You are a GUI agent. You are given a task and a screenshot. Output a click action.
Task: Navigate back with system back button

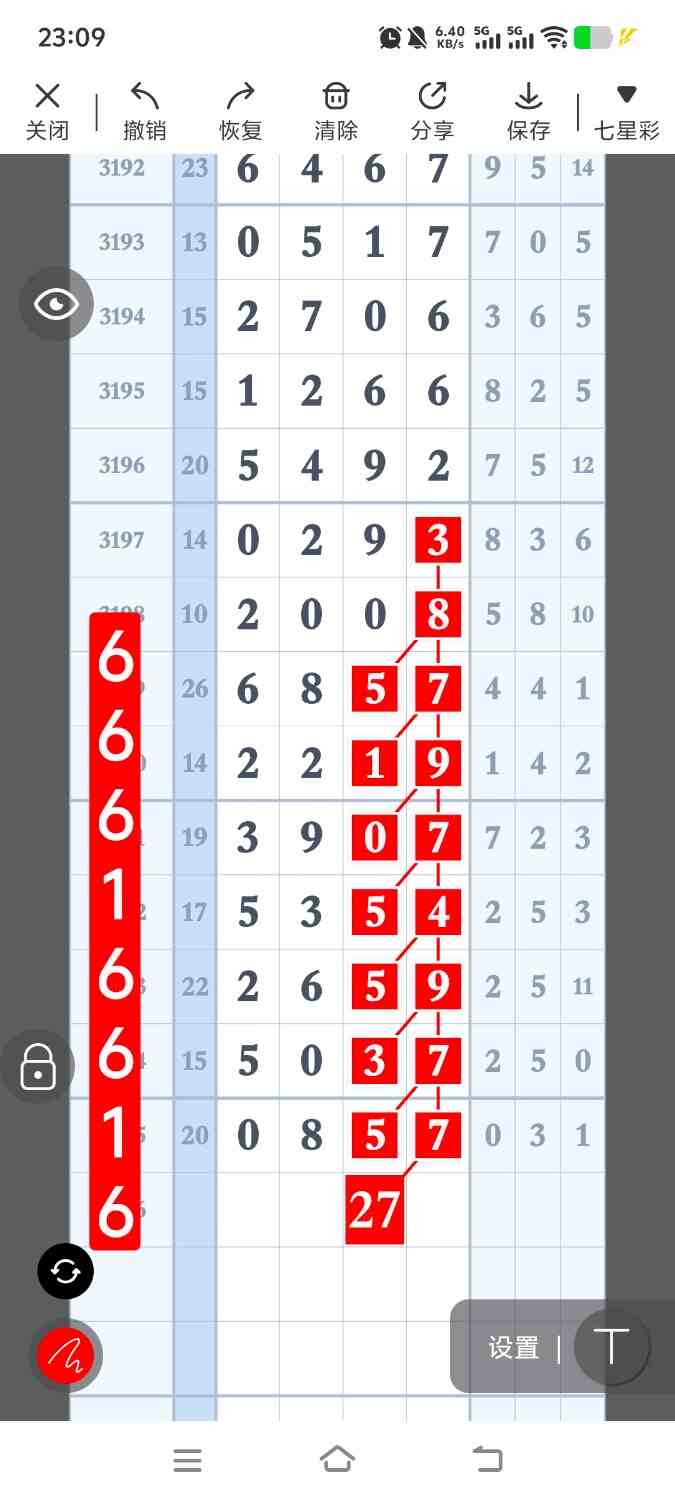pos(487,1460)
